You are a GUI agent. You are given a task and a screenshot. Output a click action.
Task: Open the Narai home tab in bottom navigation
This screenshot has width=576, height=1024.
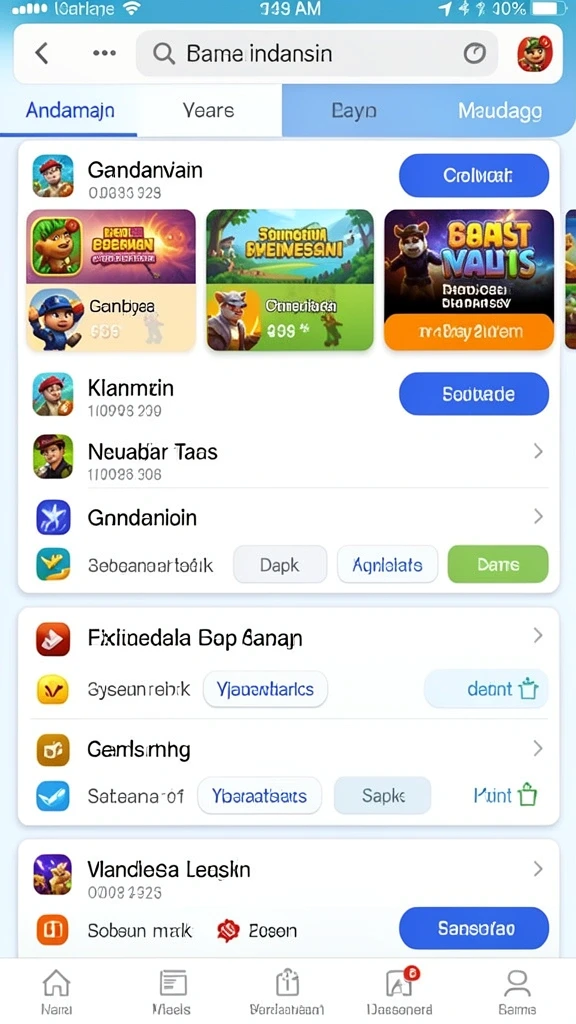[56, 991]
